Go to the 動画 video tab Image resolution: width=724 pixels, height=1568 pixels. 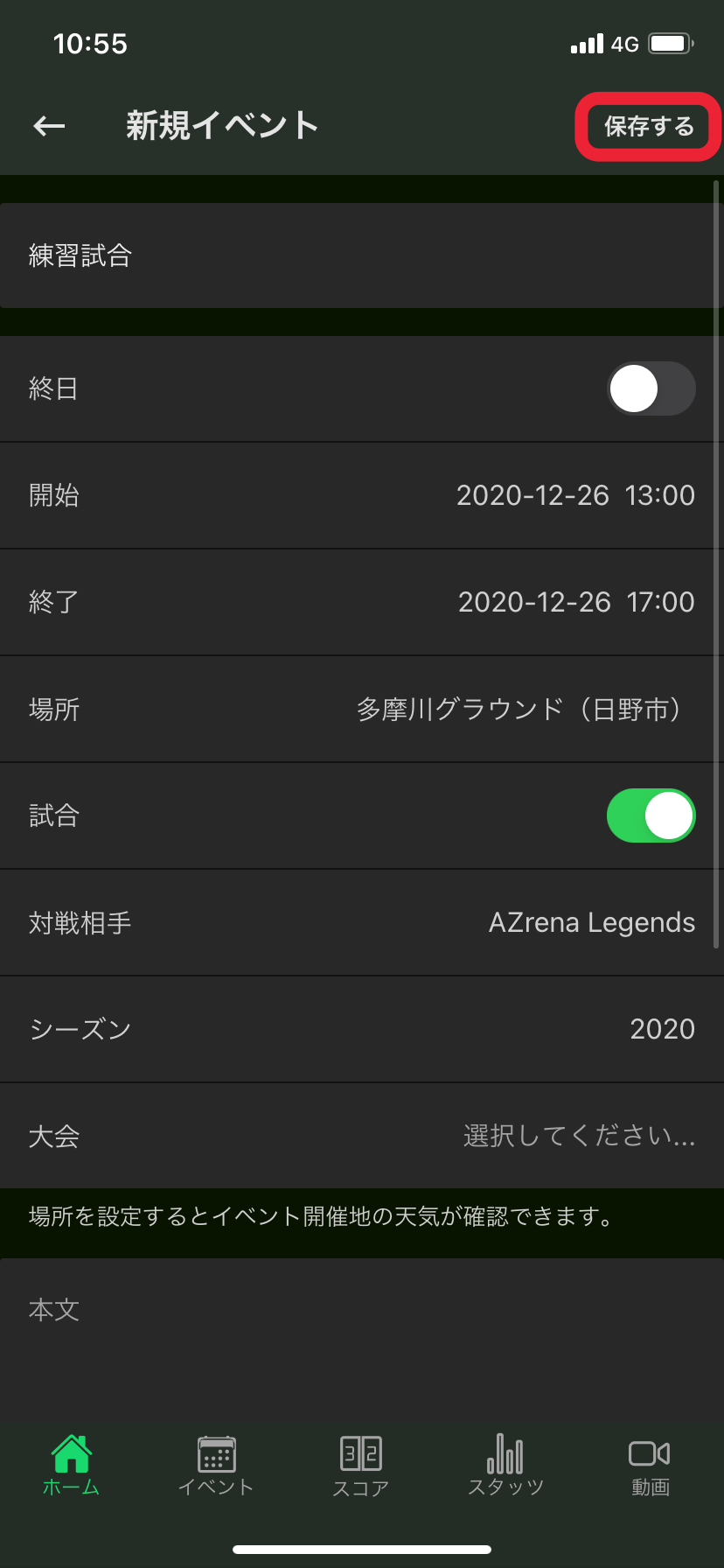(x=650, y=1466)
